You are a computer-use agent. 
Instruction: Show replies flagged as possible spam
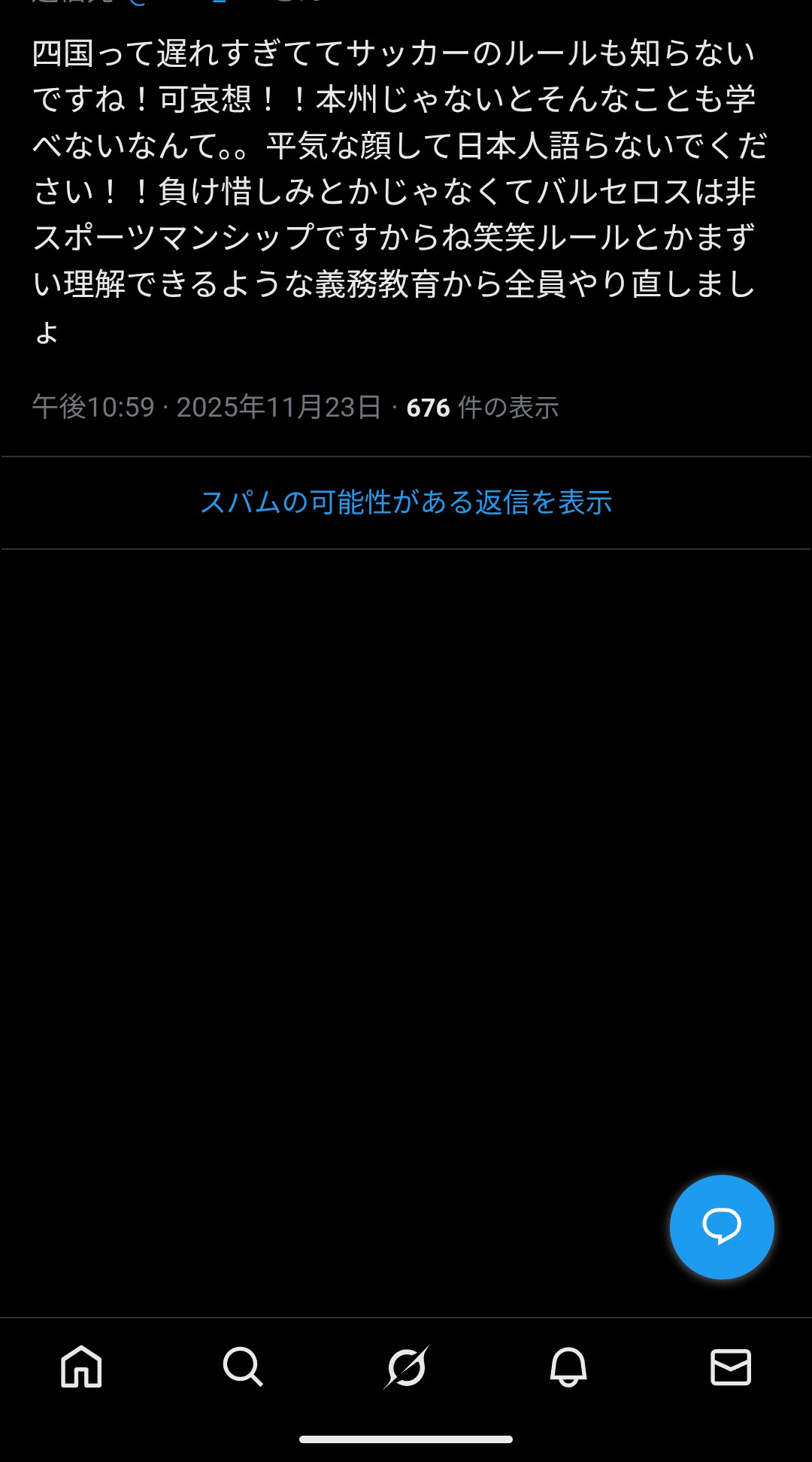[406, 502]
